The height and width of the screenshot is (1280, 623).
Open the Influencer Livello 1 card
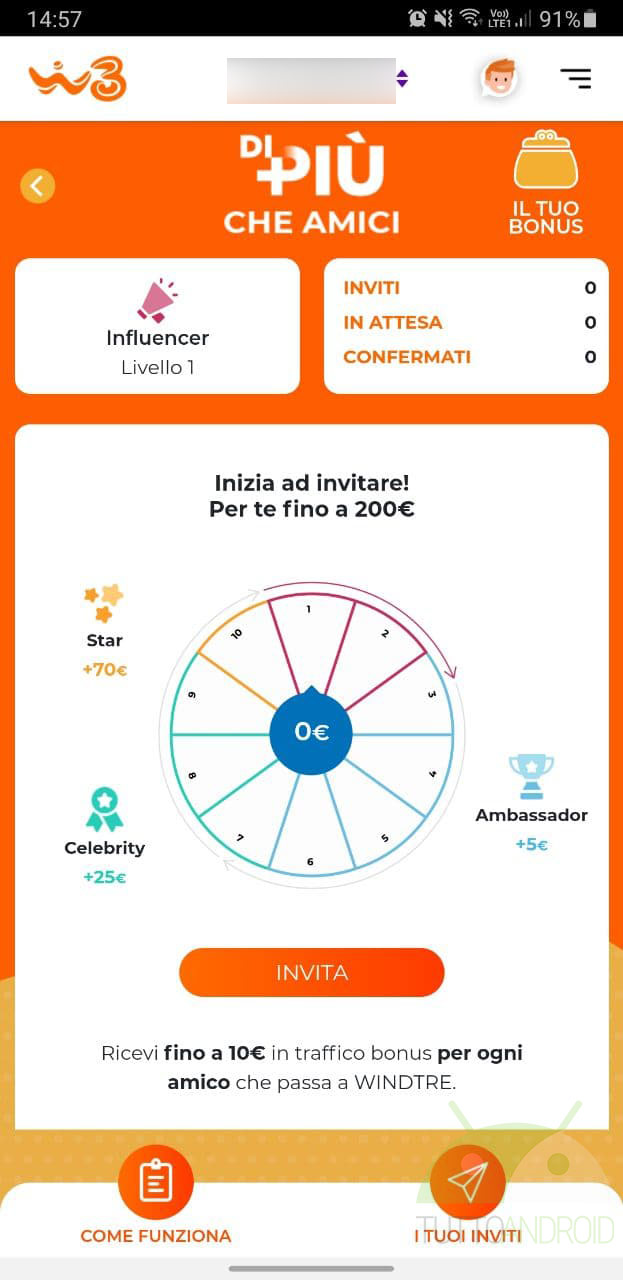(x=157, y=326)
